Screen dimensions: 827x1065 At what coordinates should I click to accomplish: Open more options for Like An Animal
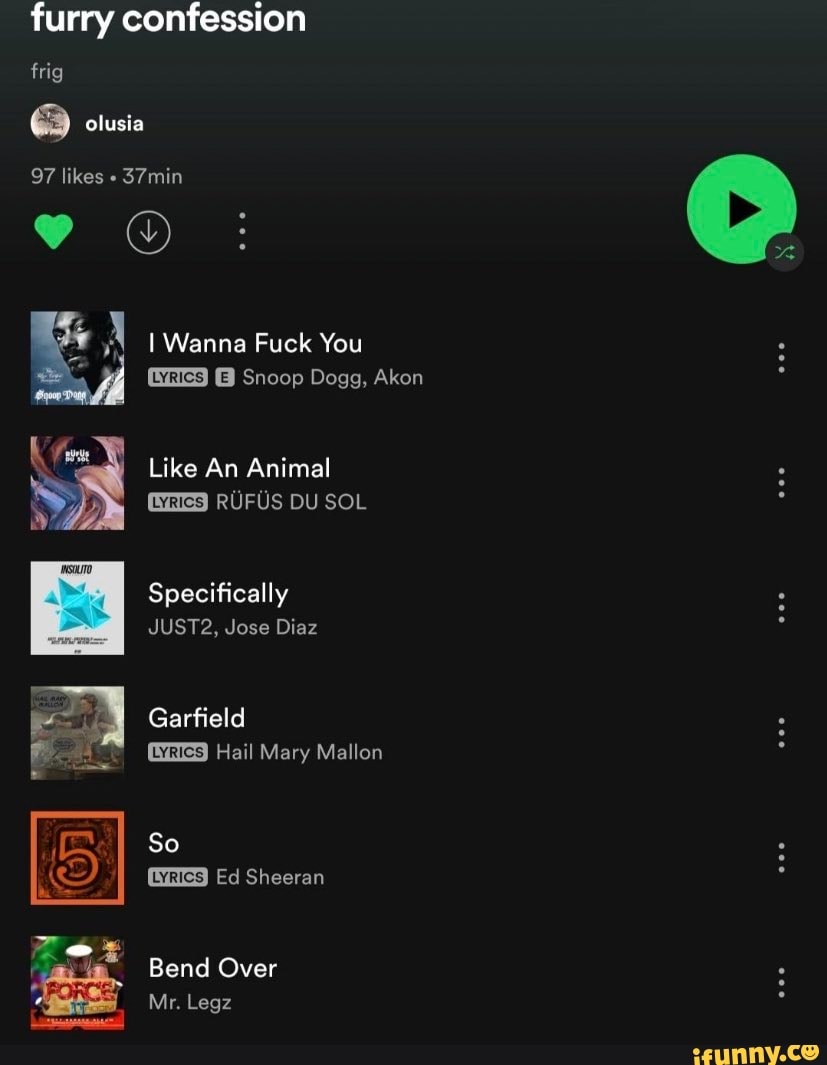781,483
